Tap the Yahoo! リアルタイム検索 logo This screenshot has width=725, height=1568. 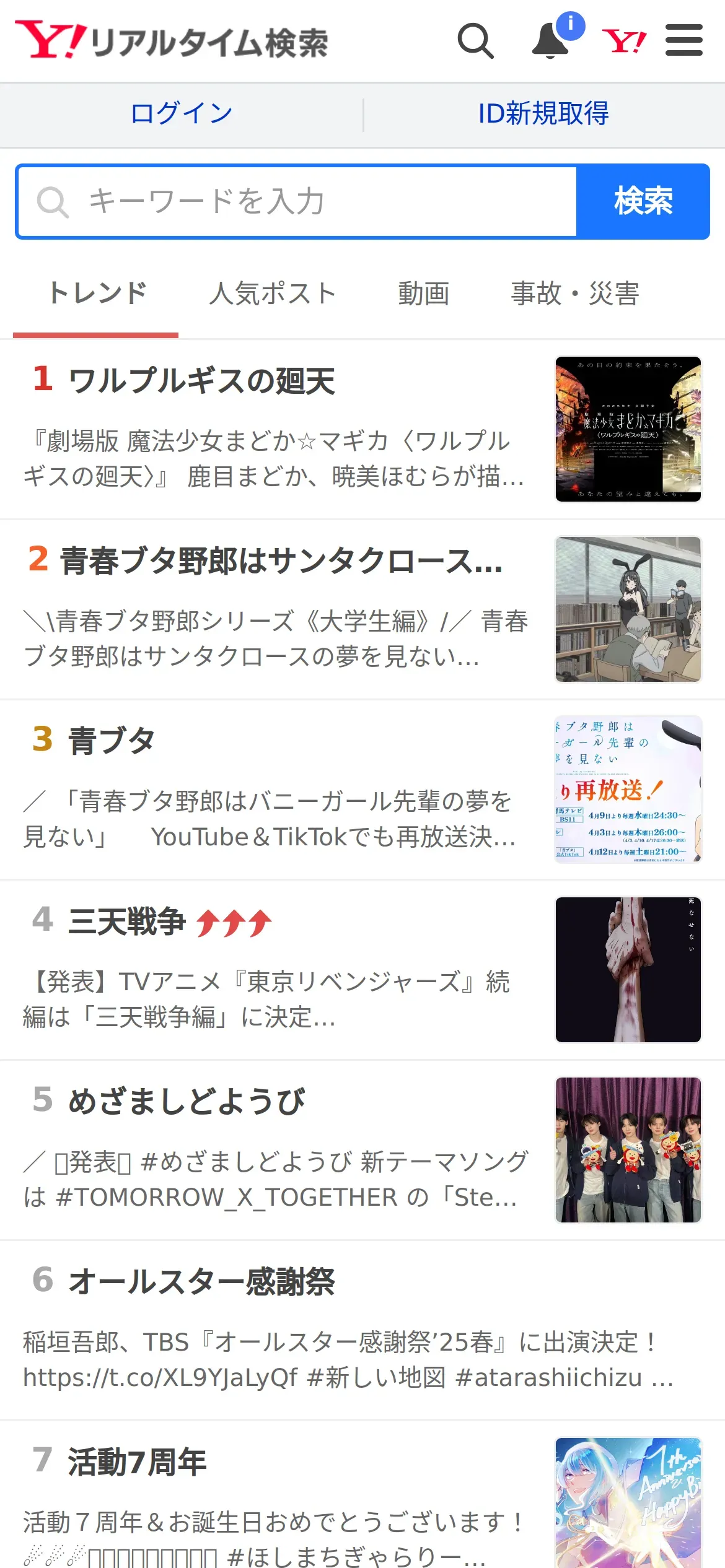(x=172, y=41)
